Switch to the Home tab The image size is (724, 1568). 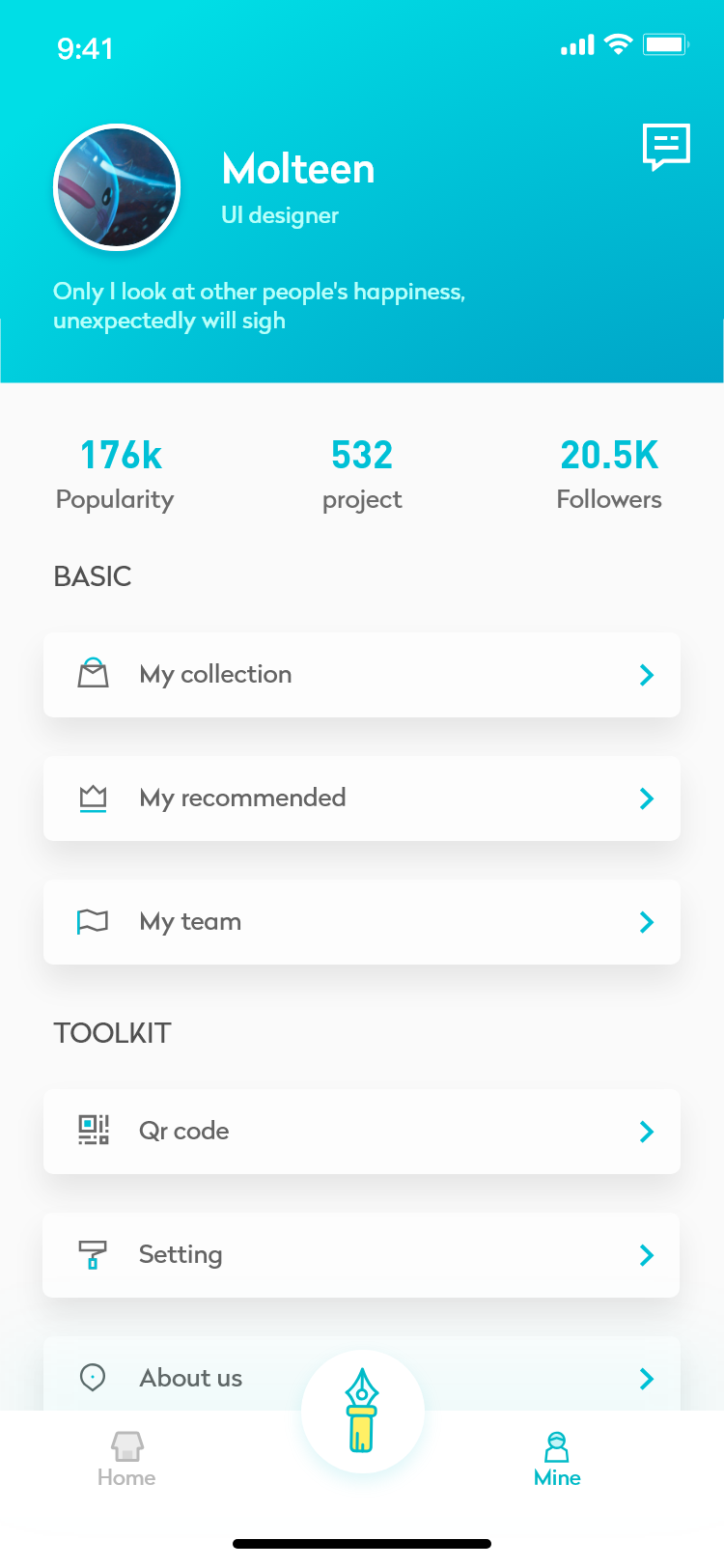click(126, 1459)
